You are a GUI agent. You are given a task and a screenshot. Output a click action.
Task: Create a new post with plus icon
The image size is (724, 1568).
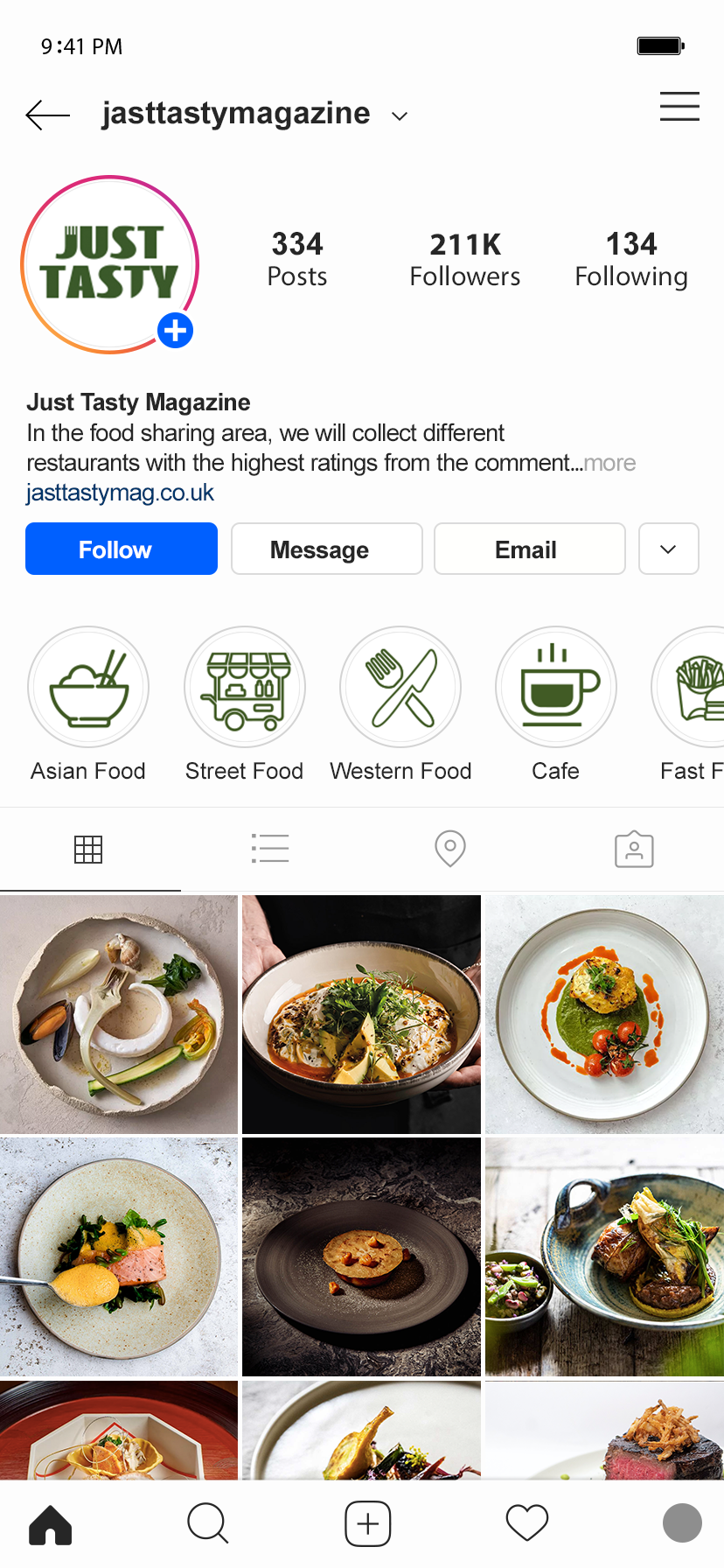point(368,1523)
